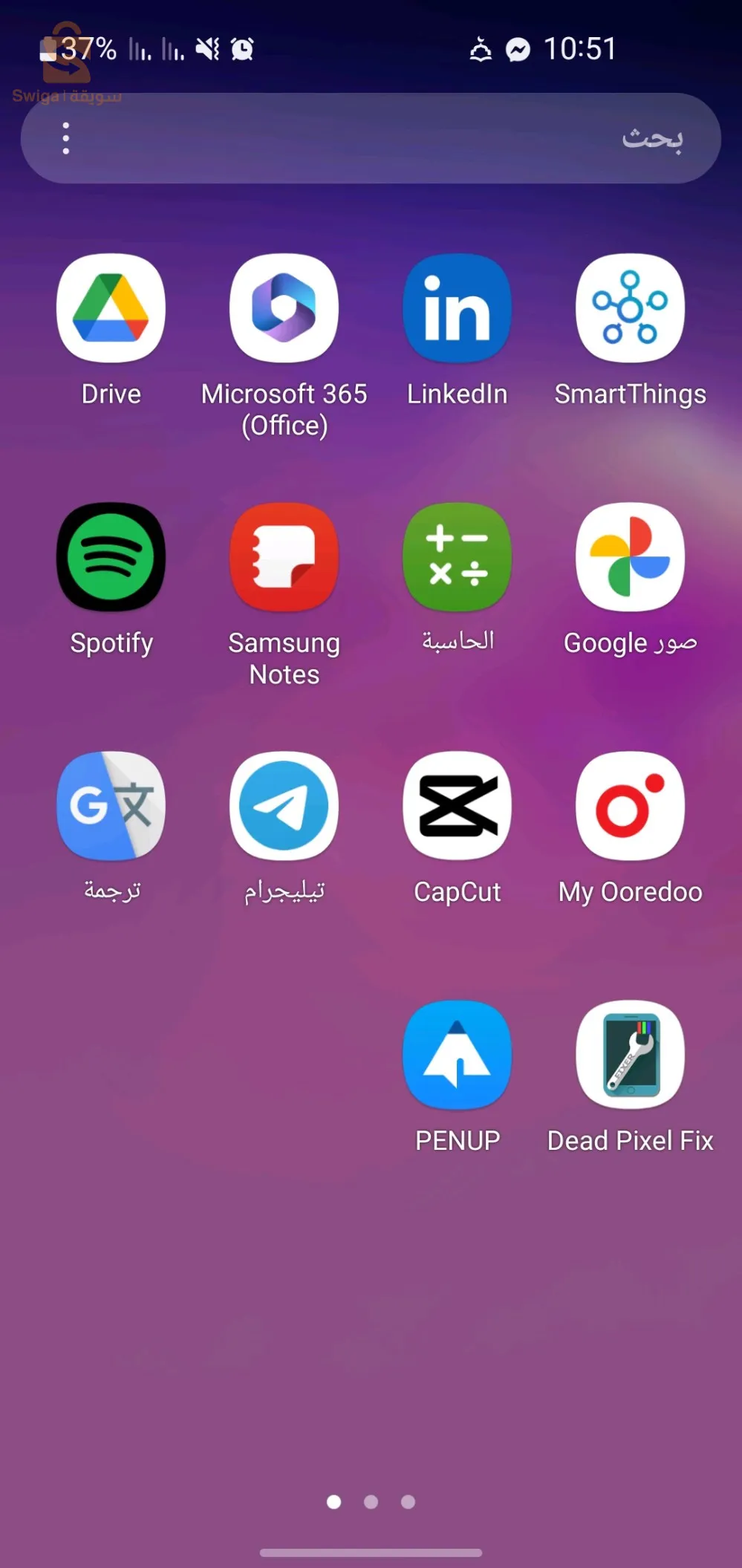Launch Dead Pixel Fix
This screenshot has height=1568, width=742.
coord(630,1055)
